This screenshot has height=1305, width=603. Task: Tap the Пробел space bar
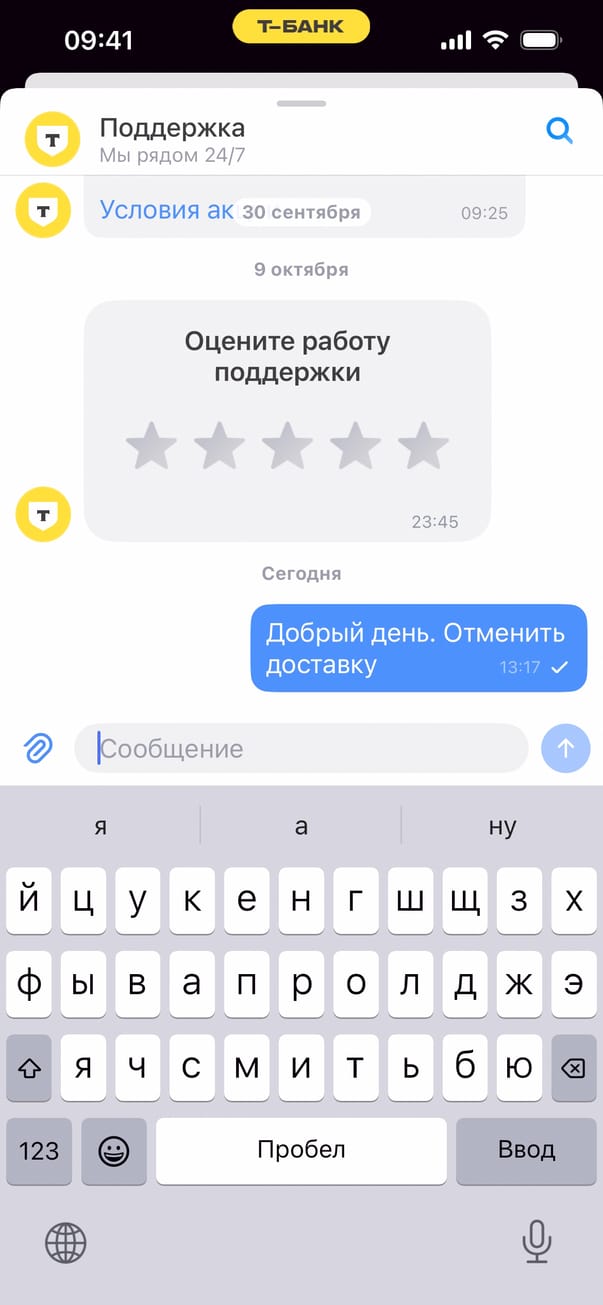(301, 1150)
